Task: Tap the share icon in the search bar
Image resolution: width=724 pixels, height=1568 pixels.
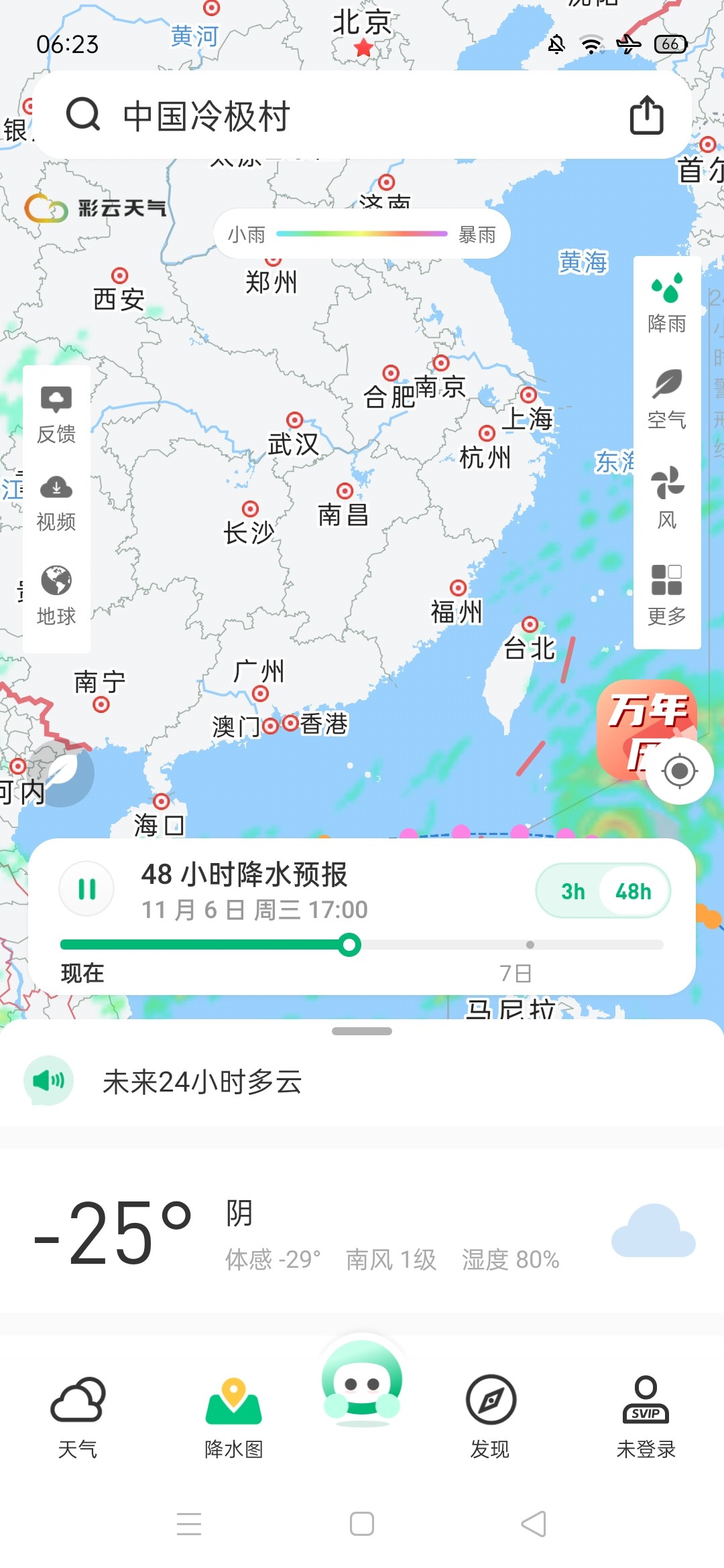Action: 646,115
